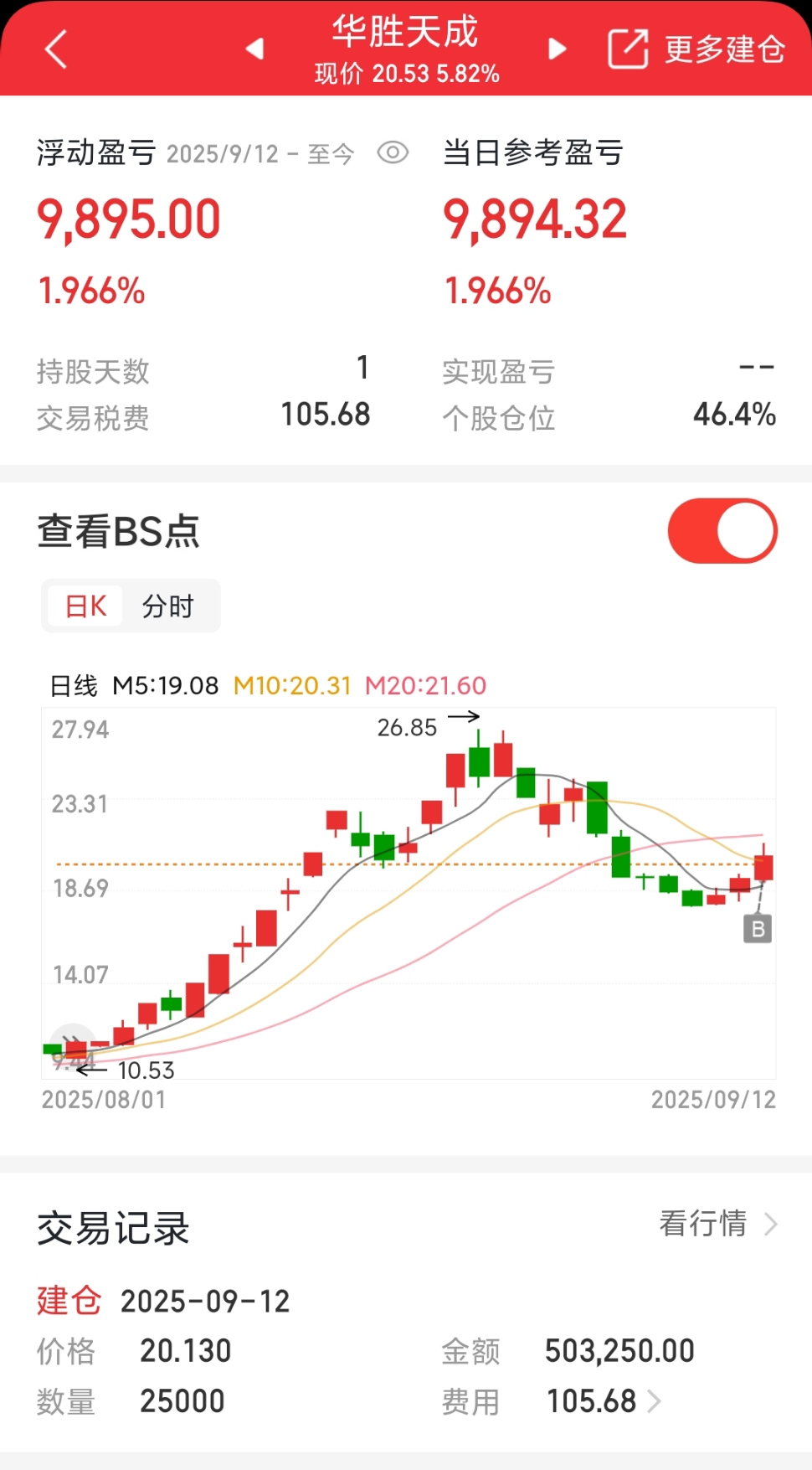Tap the eye icon next to 浮动盈亏
The width and height of the screenshot is (812, 1470).
[x=392, y=152]
